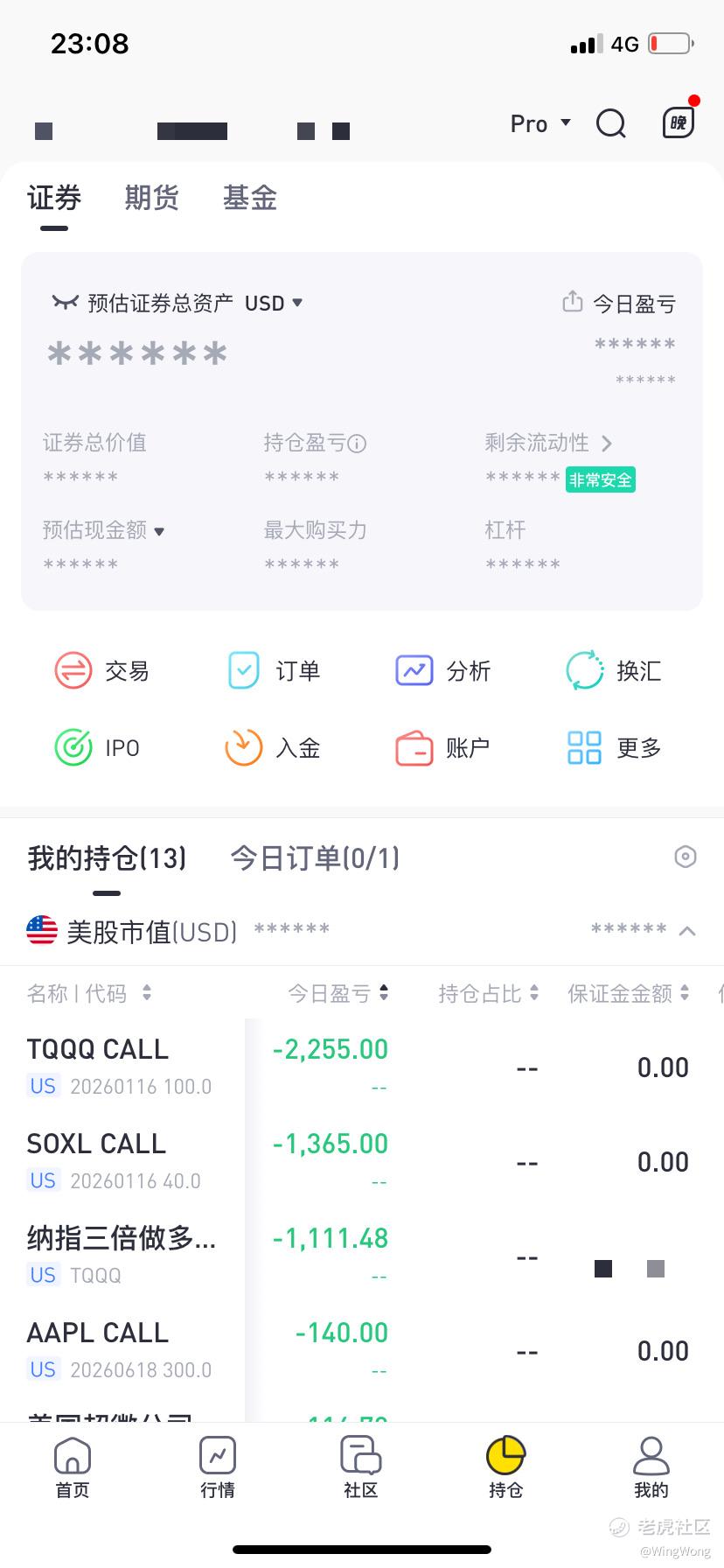Open the 分析 shortcut
The image size is (724, 1568).
pos(443,671)
